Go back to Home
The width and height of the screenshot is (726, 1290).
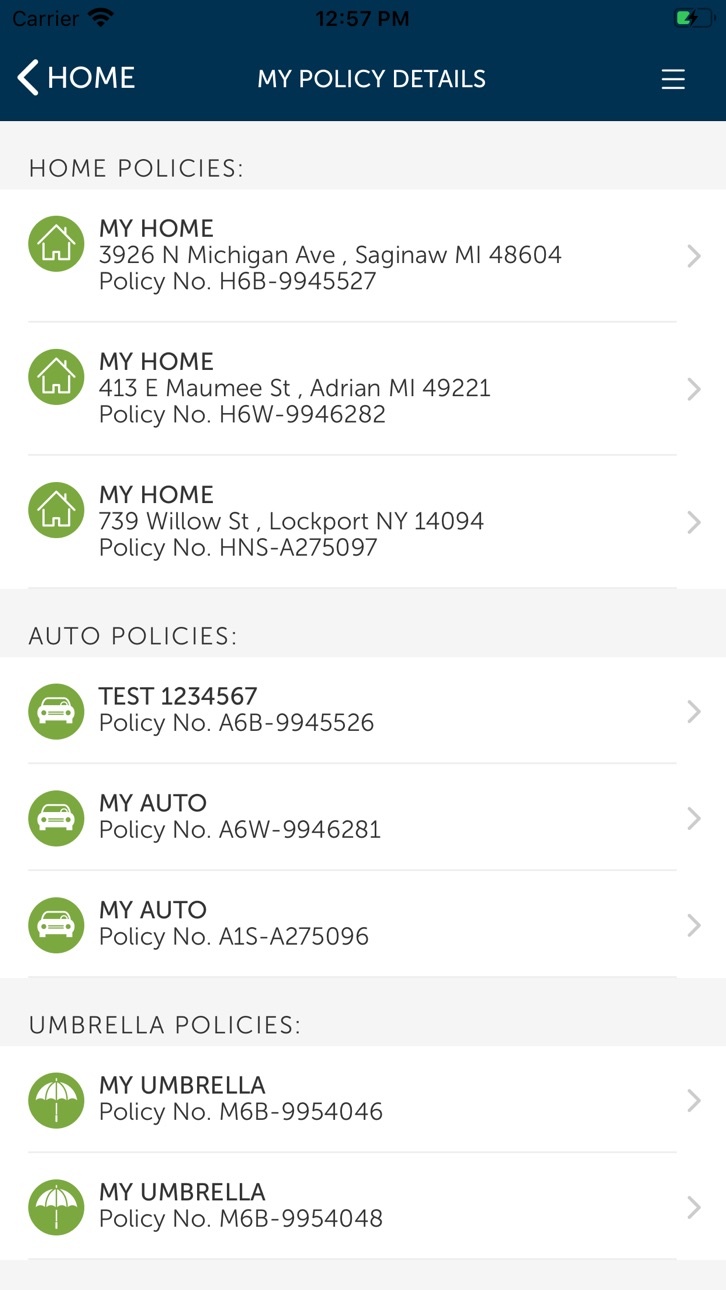[76, 78]
